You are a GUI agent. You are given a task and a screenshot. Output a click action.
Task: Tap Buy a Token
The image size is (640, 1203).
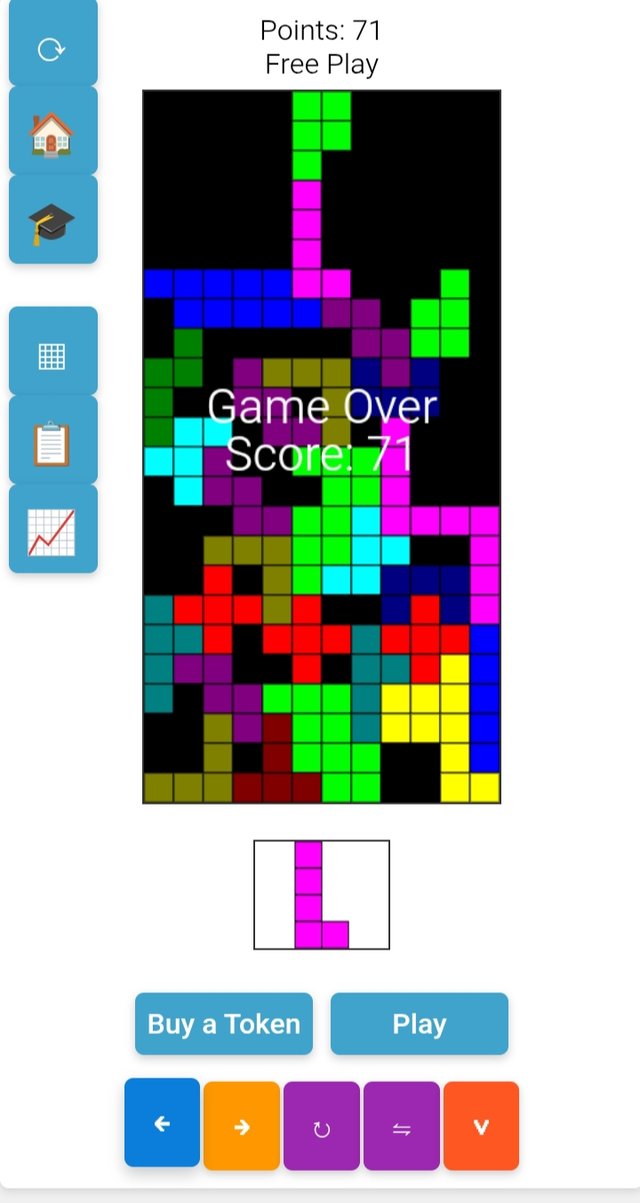point(224,1024)
